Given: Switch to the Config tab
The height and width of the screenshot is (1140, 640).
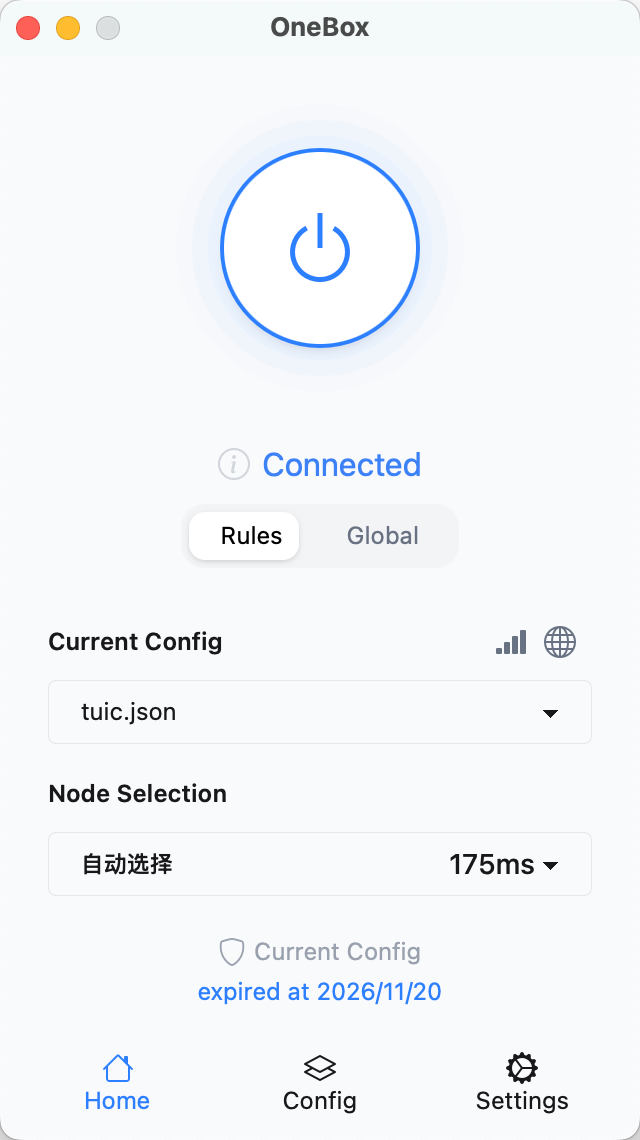Looking at the screenshot, I should [320, 1083].
